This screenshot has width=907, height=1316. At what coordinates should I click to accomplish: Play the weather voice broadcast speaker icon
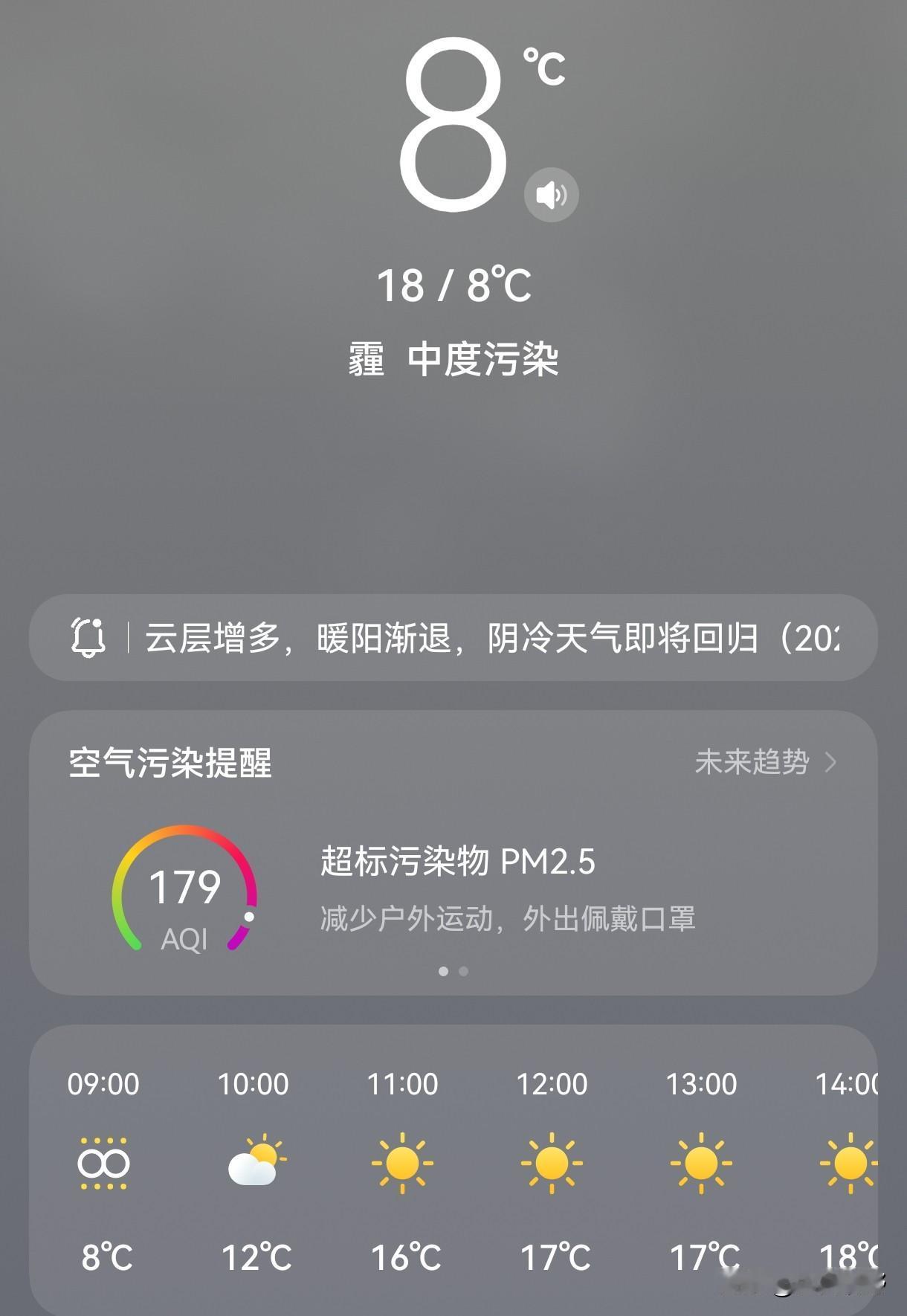(x=551, y=195)
